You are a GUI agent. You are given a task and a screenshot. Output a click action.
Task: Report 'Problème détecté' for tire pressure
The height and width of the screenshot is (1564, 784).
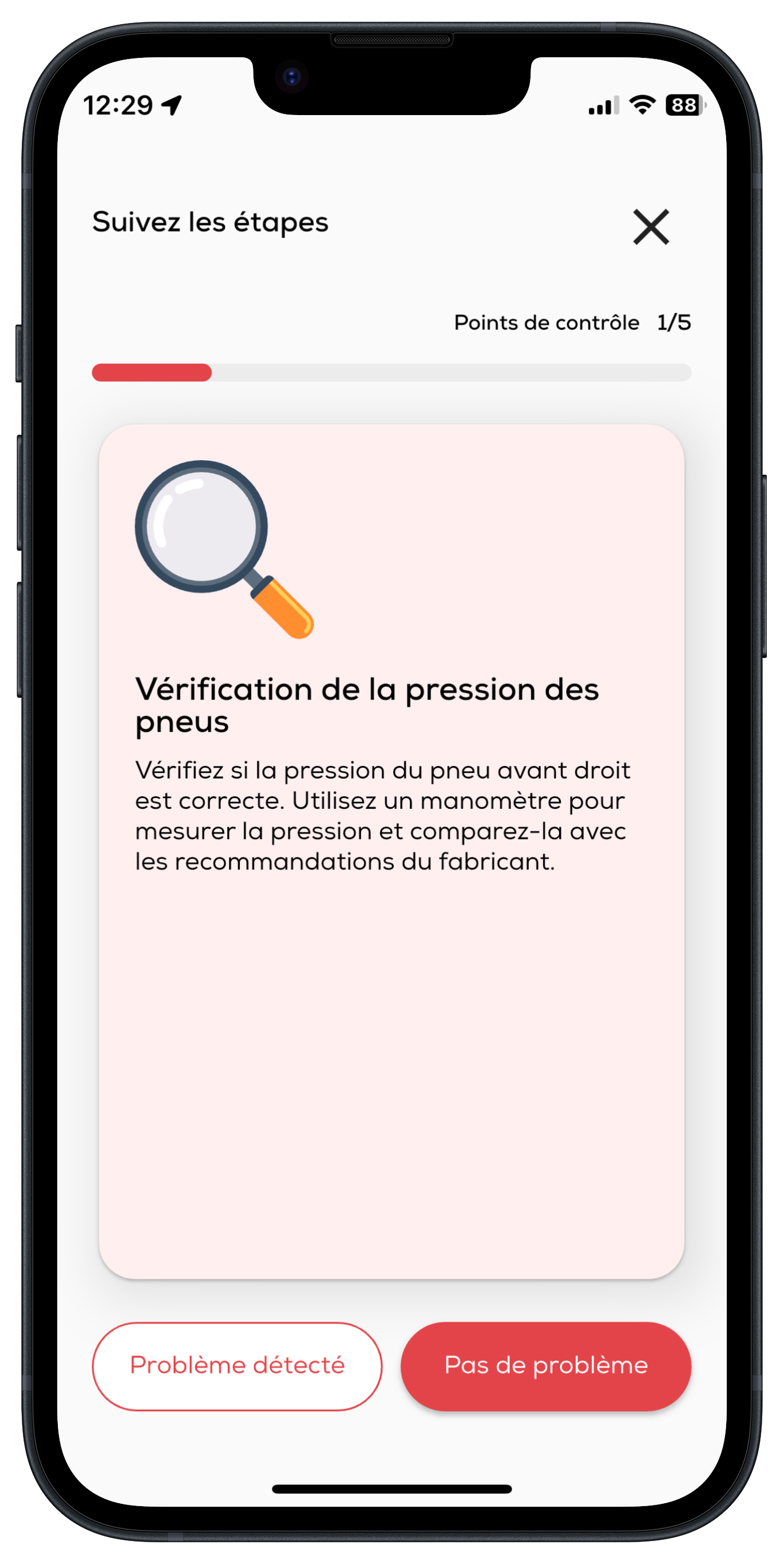[237, 1366]
